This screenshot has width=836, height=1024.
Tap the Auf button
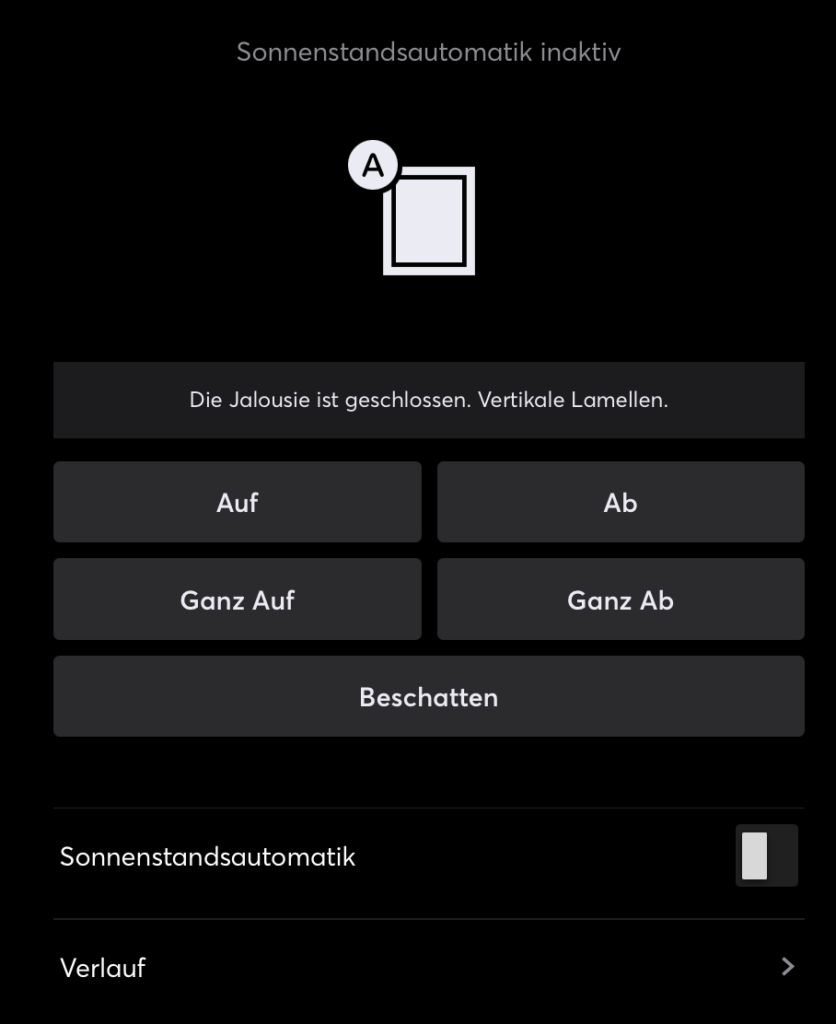[x=237, y=502]
